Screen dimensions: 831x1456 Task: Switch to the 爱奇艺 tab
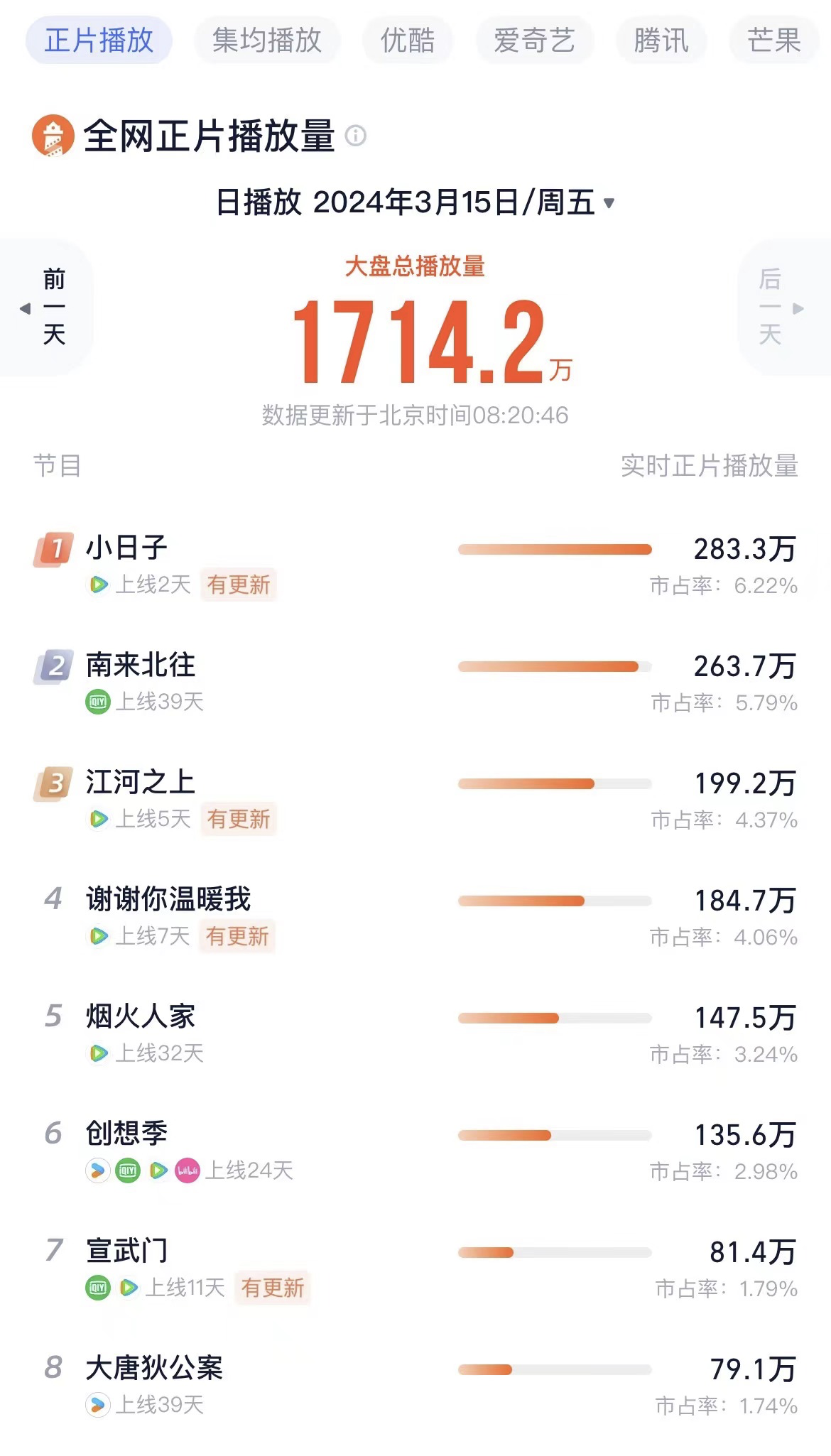tap(534, 40)
